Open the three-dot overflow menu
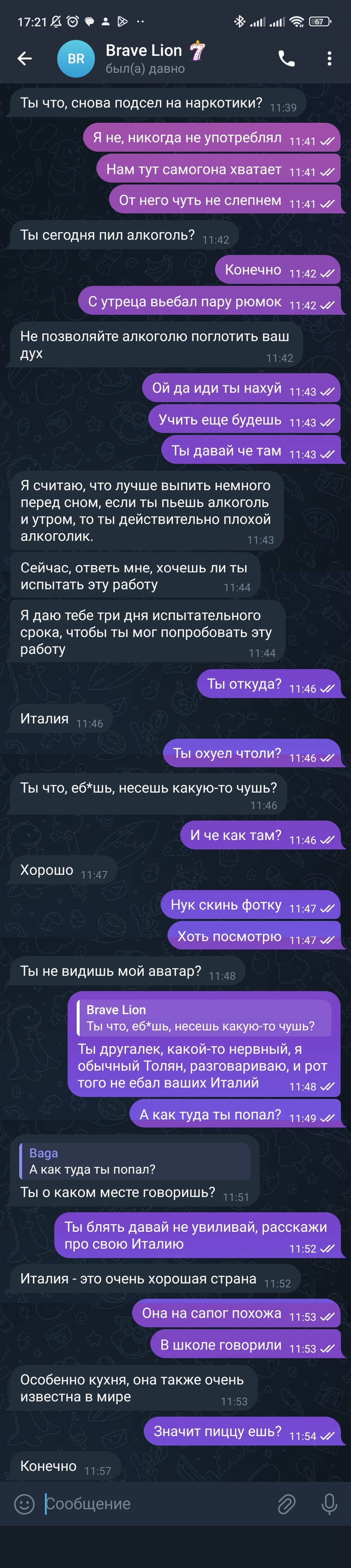Screen dimensions: 351x1568 [x=329, y=59]
